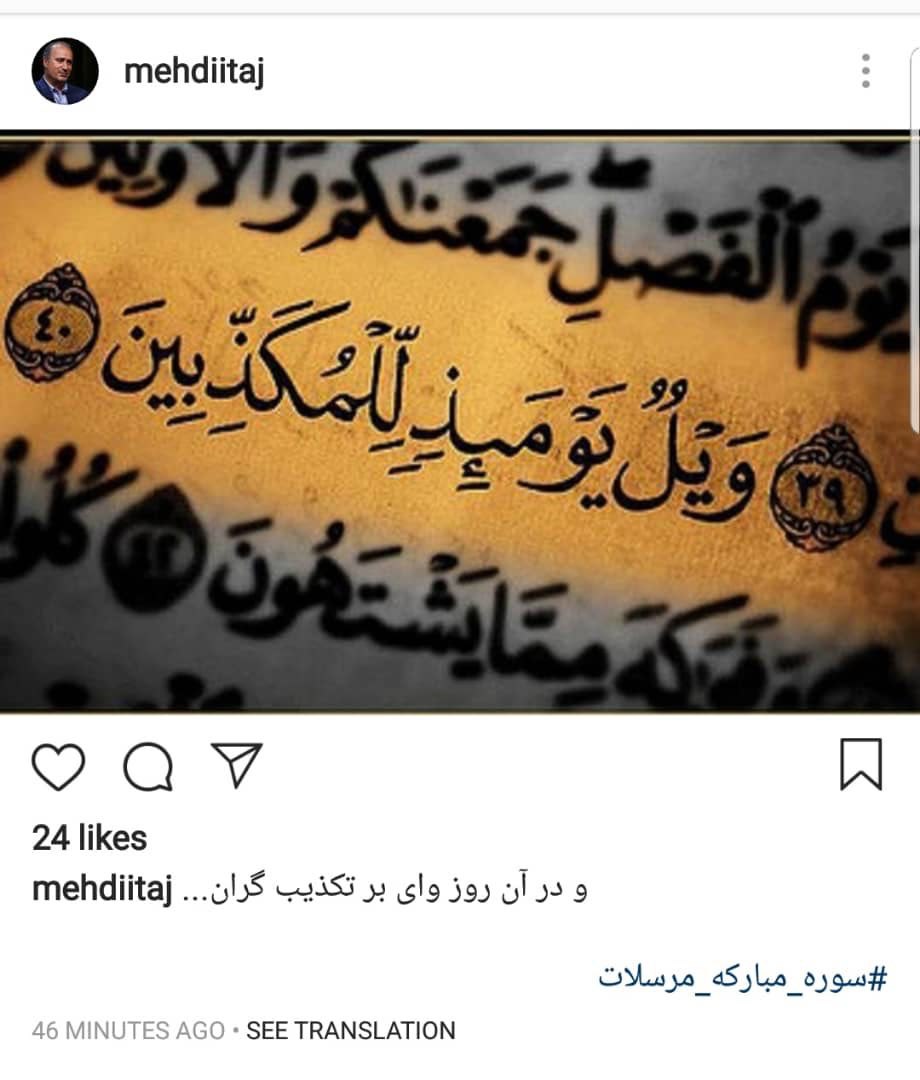Open the post overflow menu

865,72
